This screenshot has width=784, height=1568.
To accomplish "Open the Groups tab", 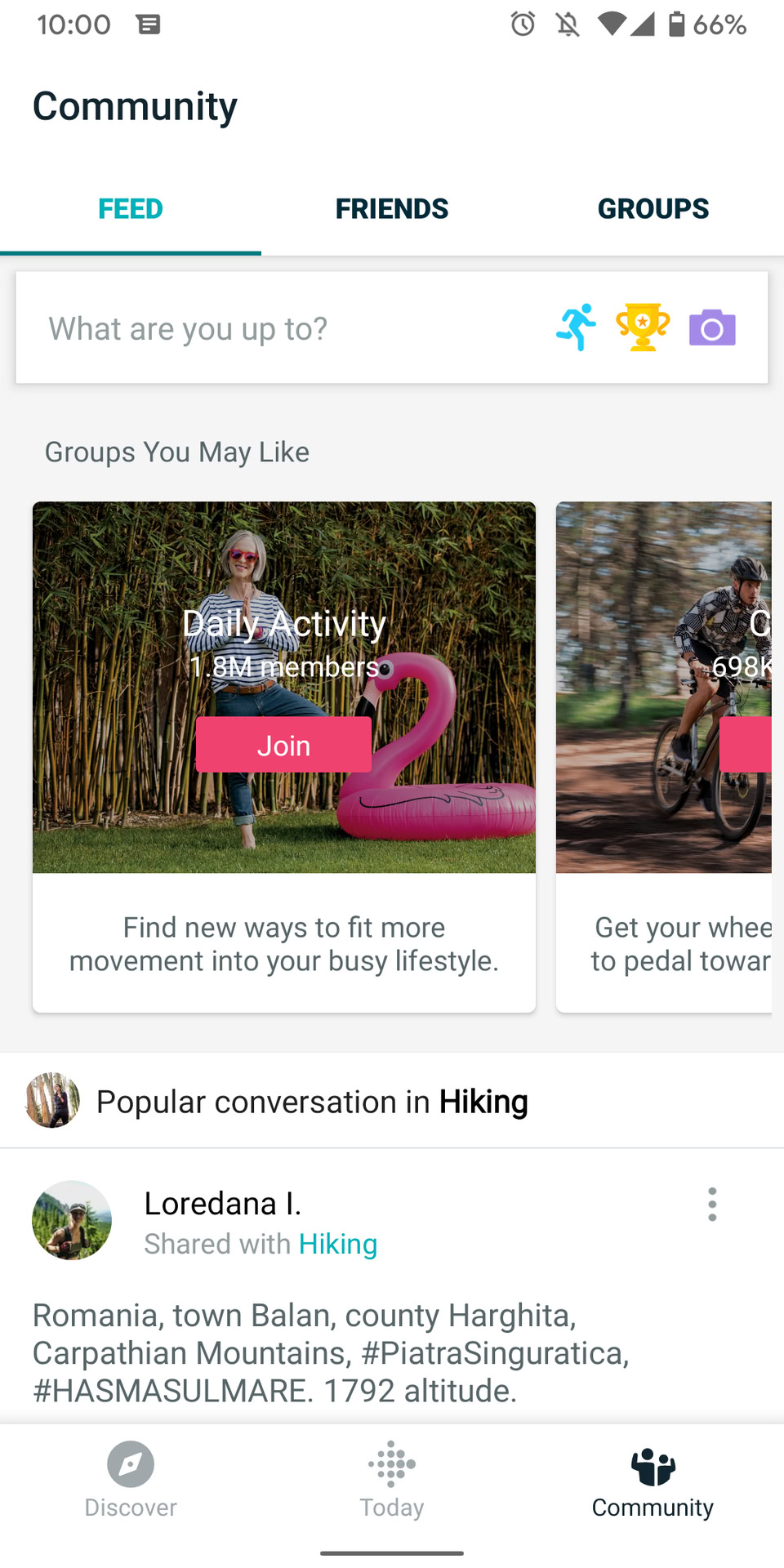I will [x=653, y=209].
